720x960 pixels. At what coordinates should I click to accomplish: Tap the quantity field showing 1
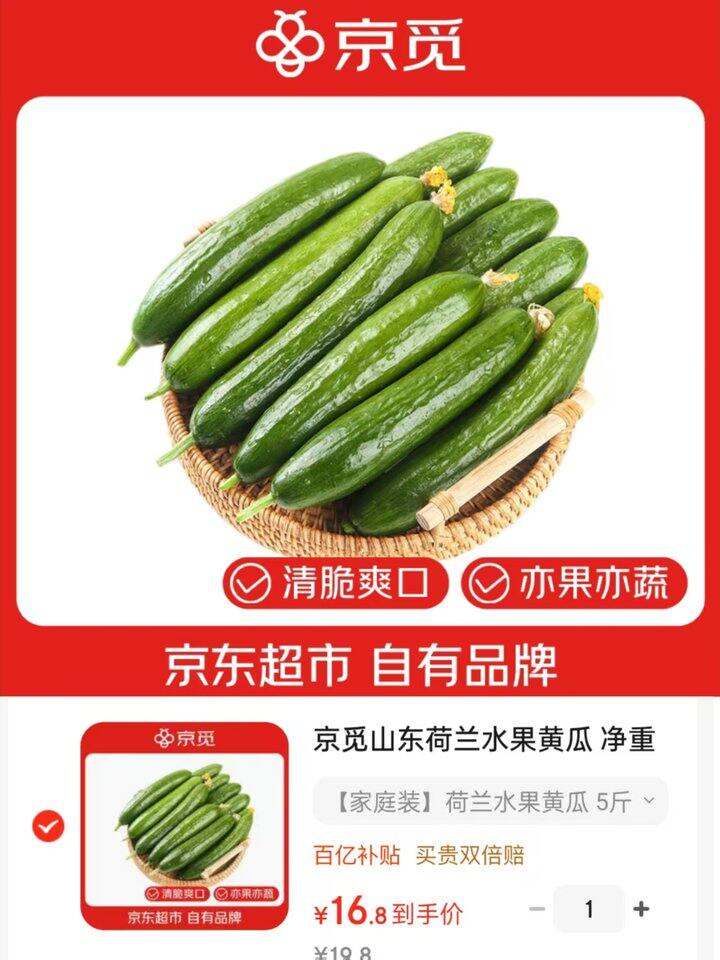[x=589, y=909]
